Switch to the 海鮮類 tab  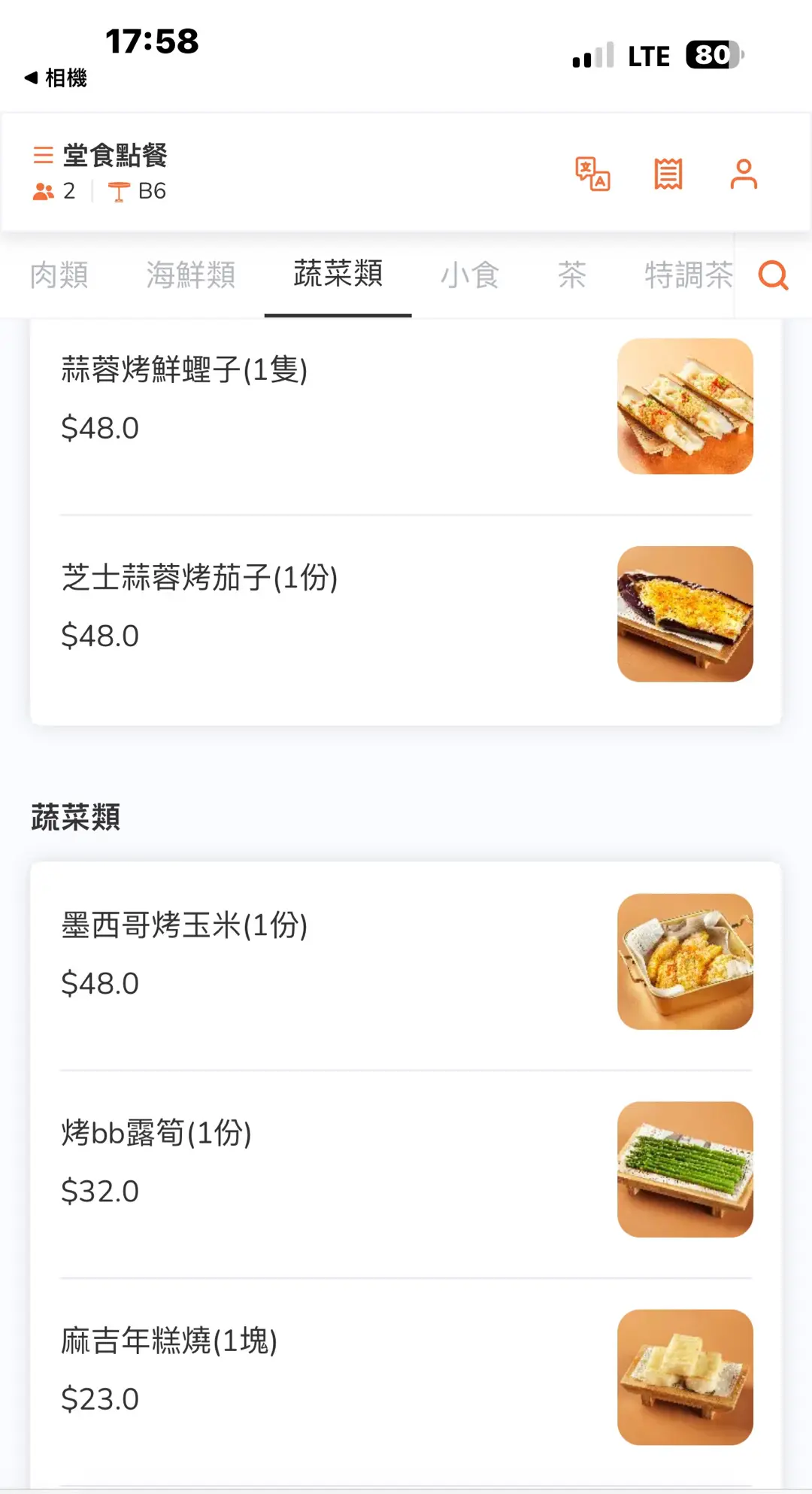coord(191,275)
